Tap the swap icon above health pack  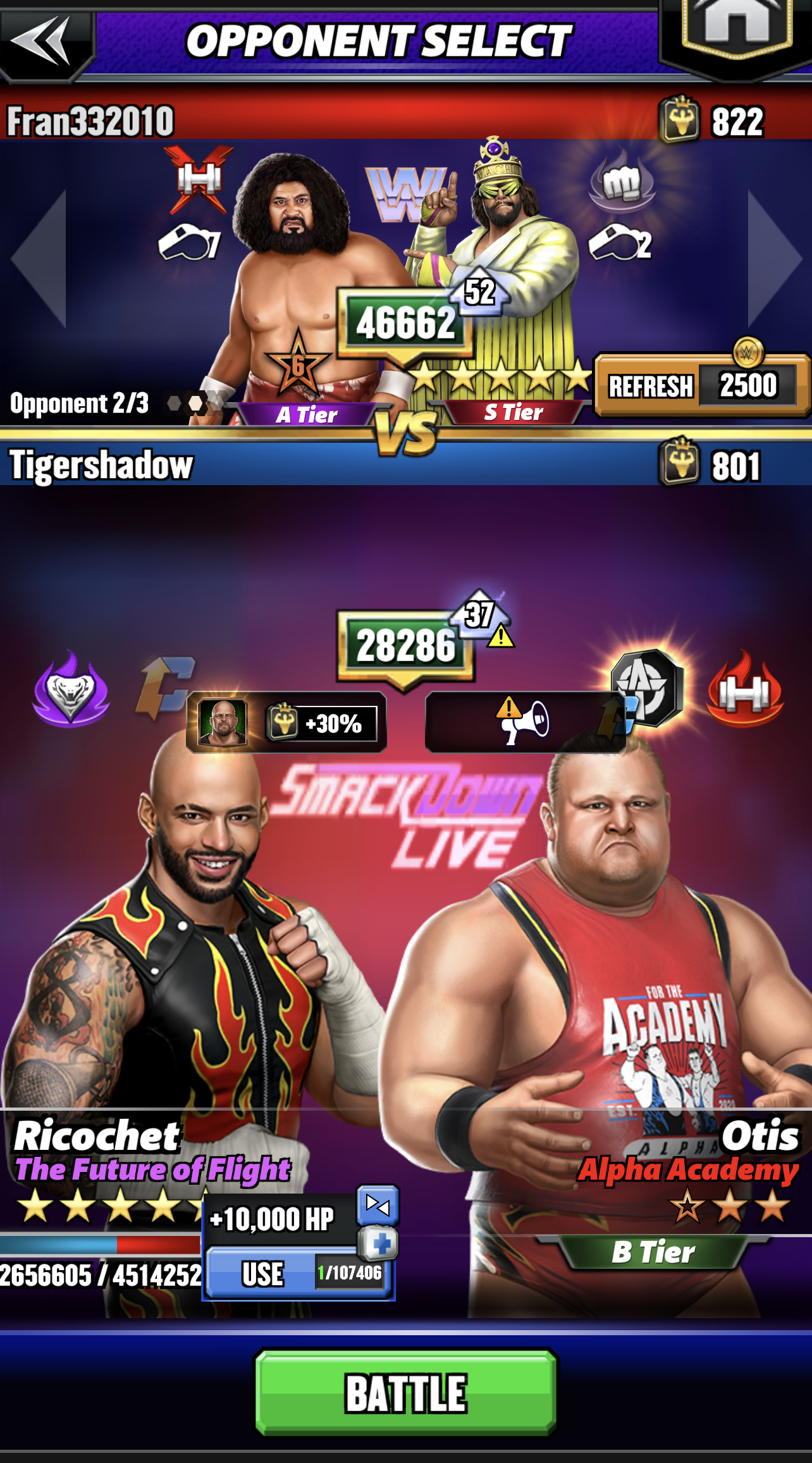coord(378,1205)
